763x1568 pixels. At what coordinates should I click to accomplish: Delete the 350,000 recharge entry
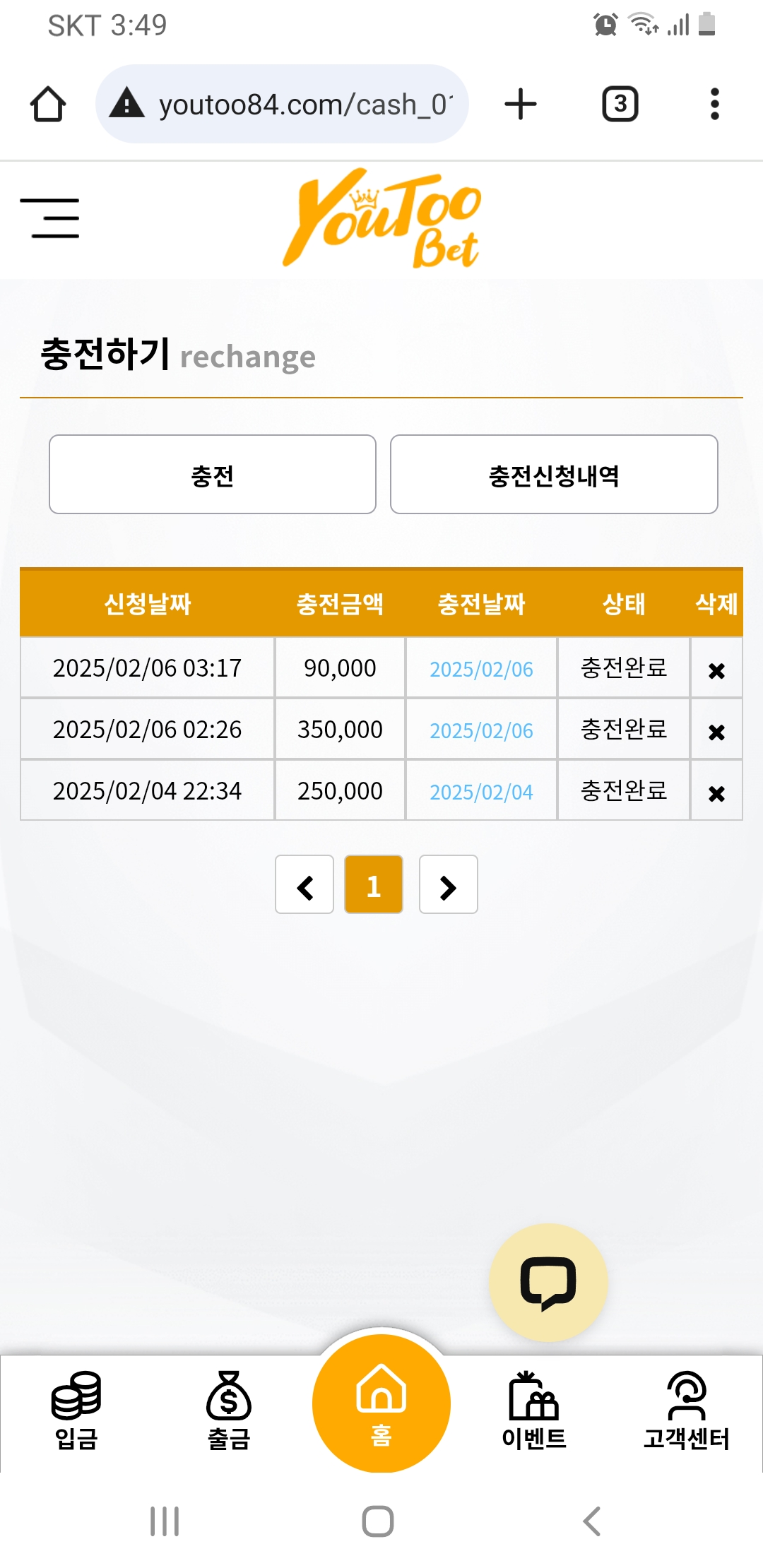click(x=716, y=732)
